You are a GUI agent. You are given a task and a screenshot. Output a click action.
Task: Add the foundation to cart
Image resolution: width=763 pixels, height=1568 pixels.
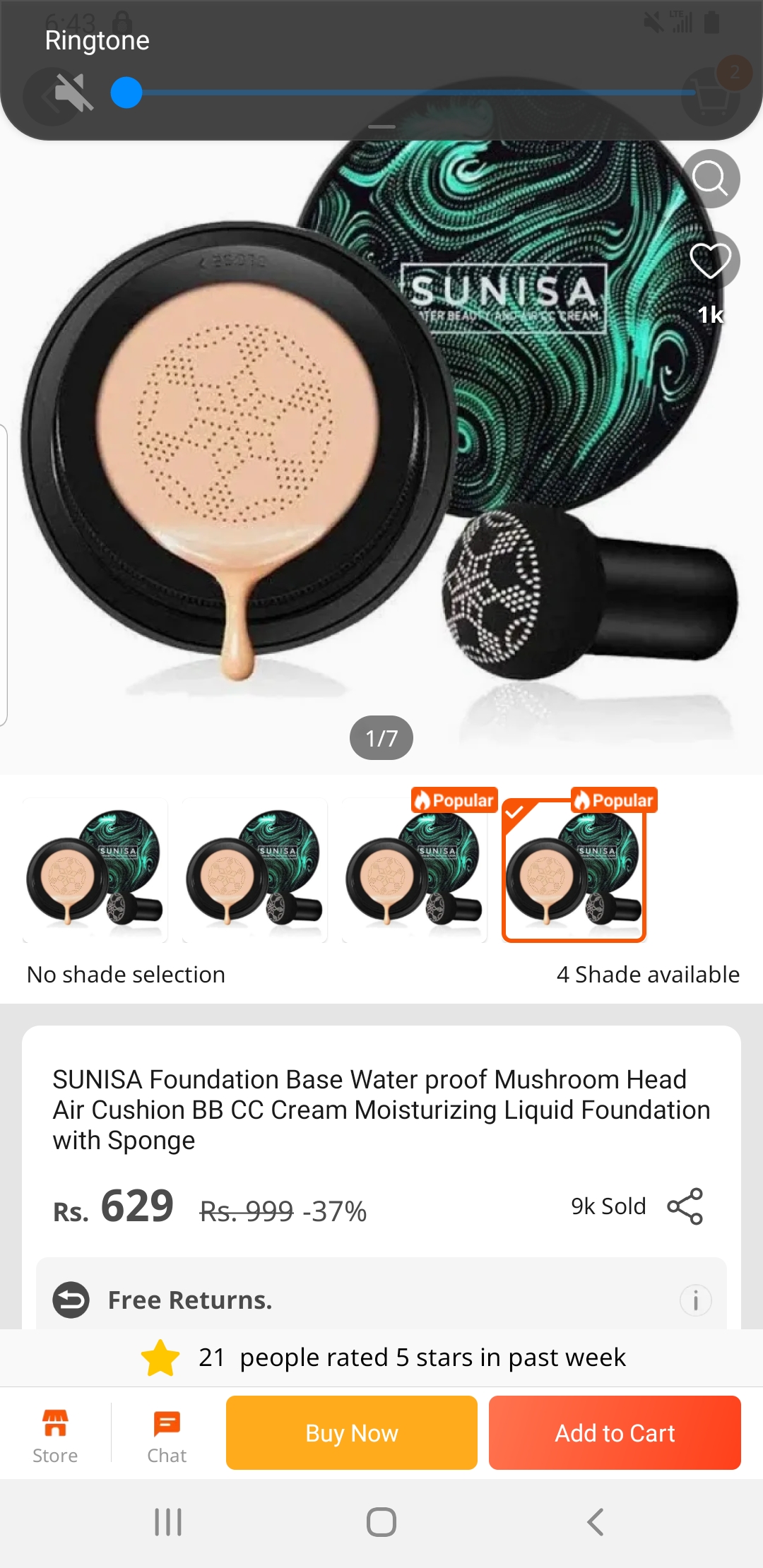coord(615,1432)
